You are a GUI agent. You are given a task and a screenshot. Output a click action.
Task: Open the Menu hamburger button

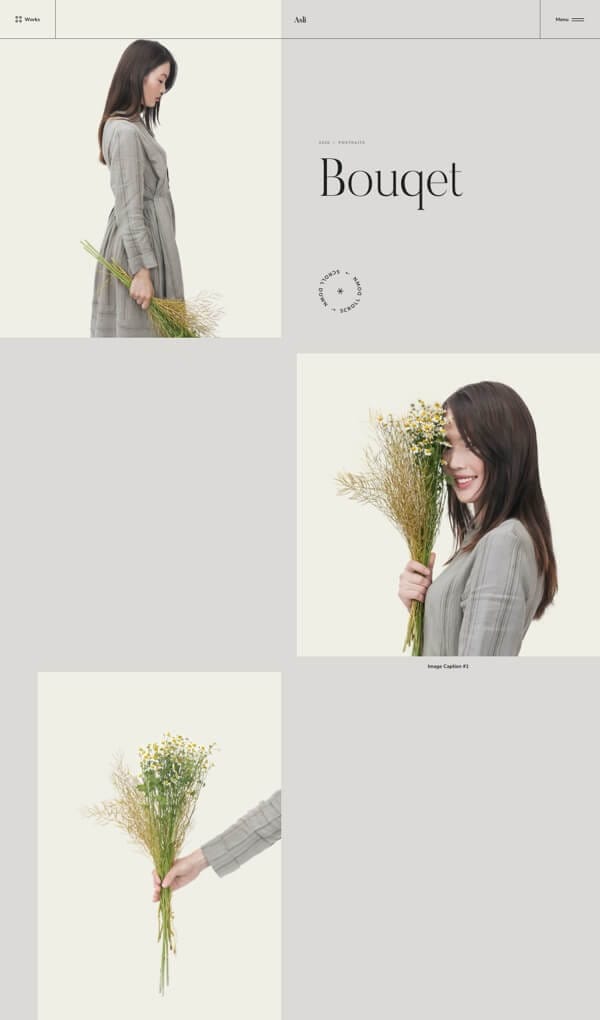click(x=570, y=19)
